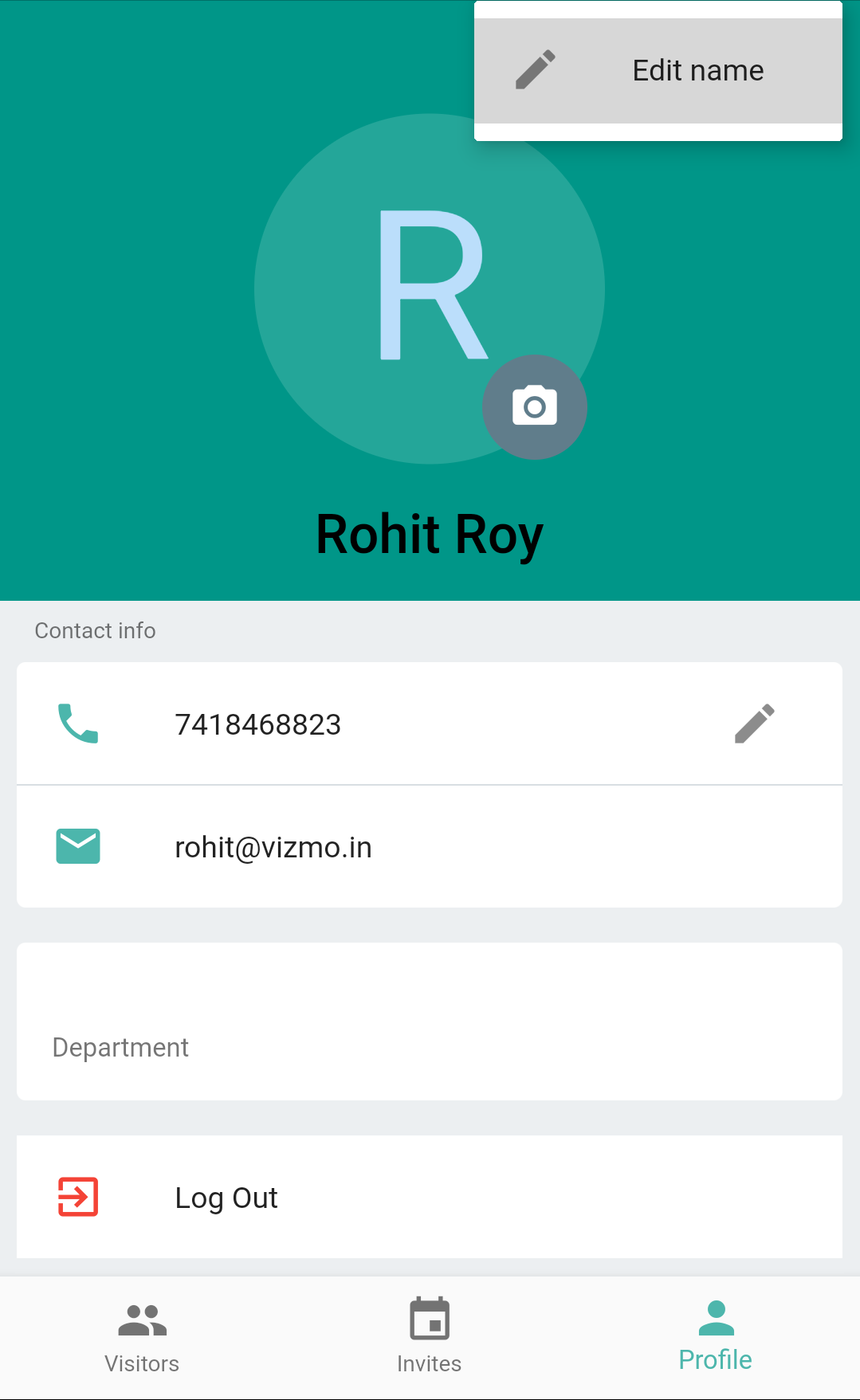Screen dimensions: 860x1400
Task: Open the Profile tab
Action: (715, 1338)
